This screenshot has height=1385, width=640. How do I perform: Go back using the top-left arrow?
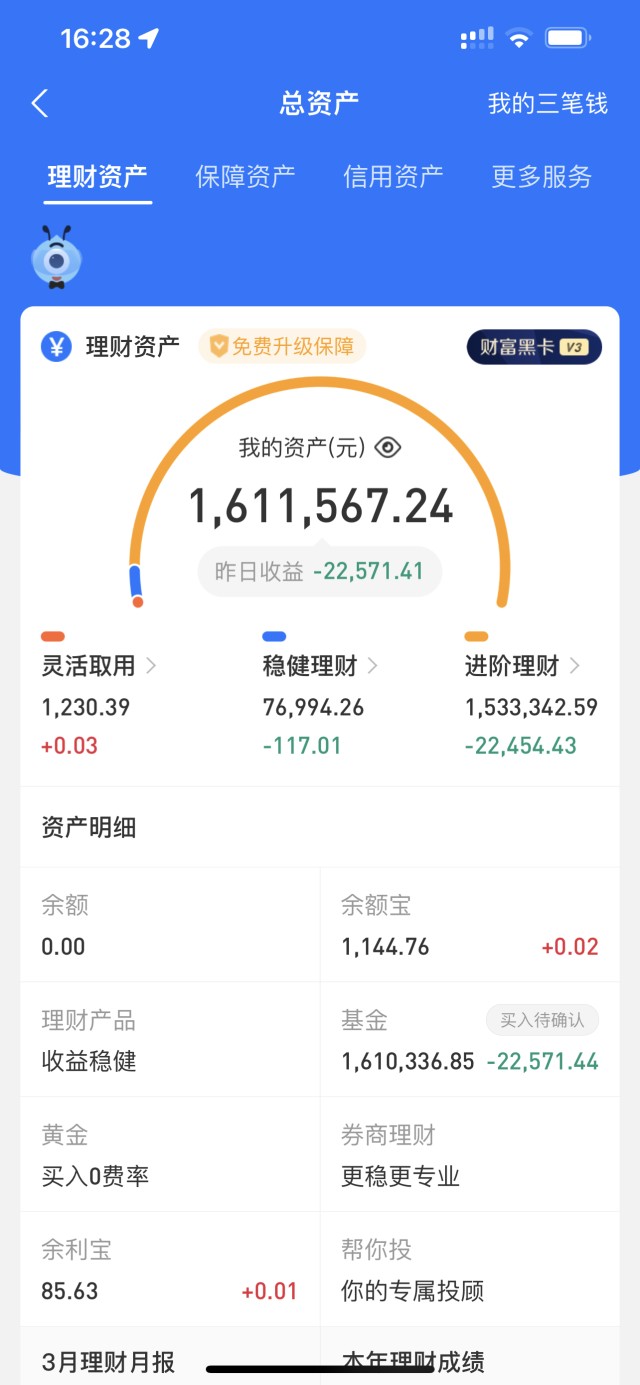[40, 103]
